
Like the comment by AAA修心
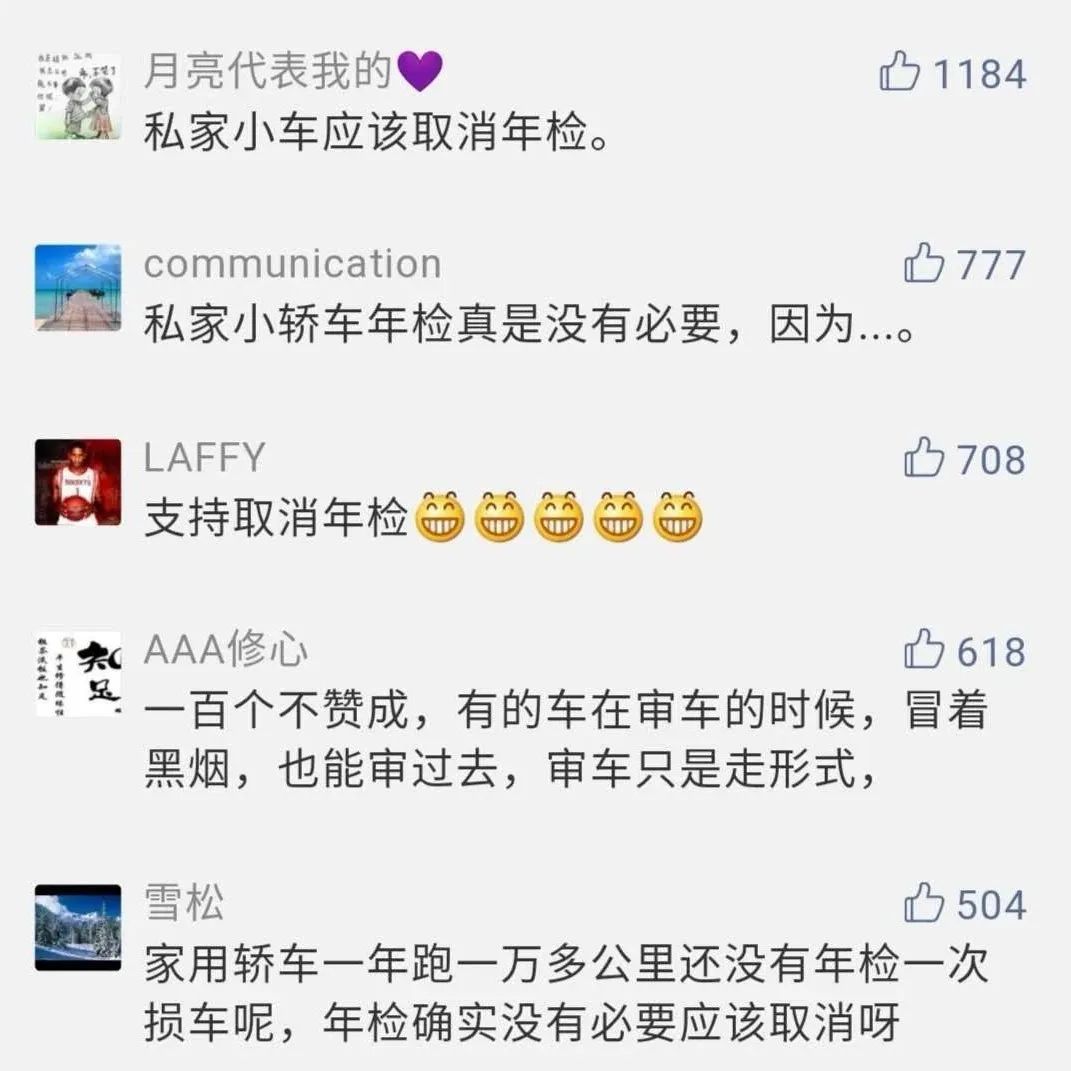924,651
